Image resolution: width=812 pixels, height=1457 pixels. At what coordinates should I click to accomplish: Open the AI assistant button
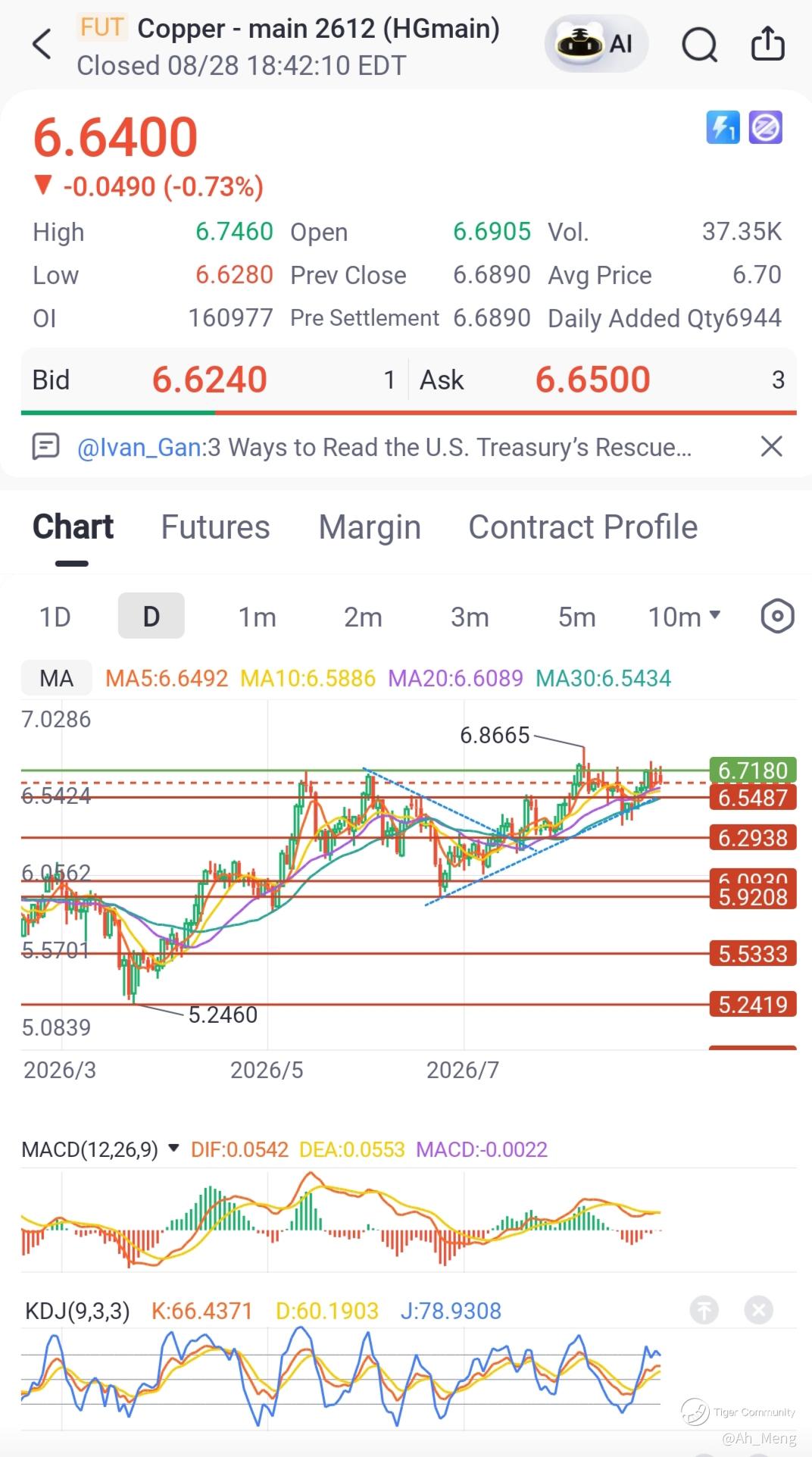596,44
